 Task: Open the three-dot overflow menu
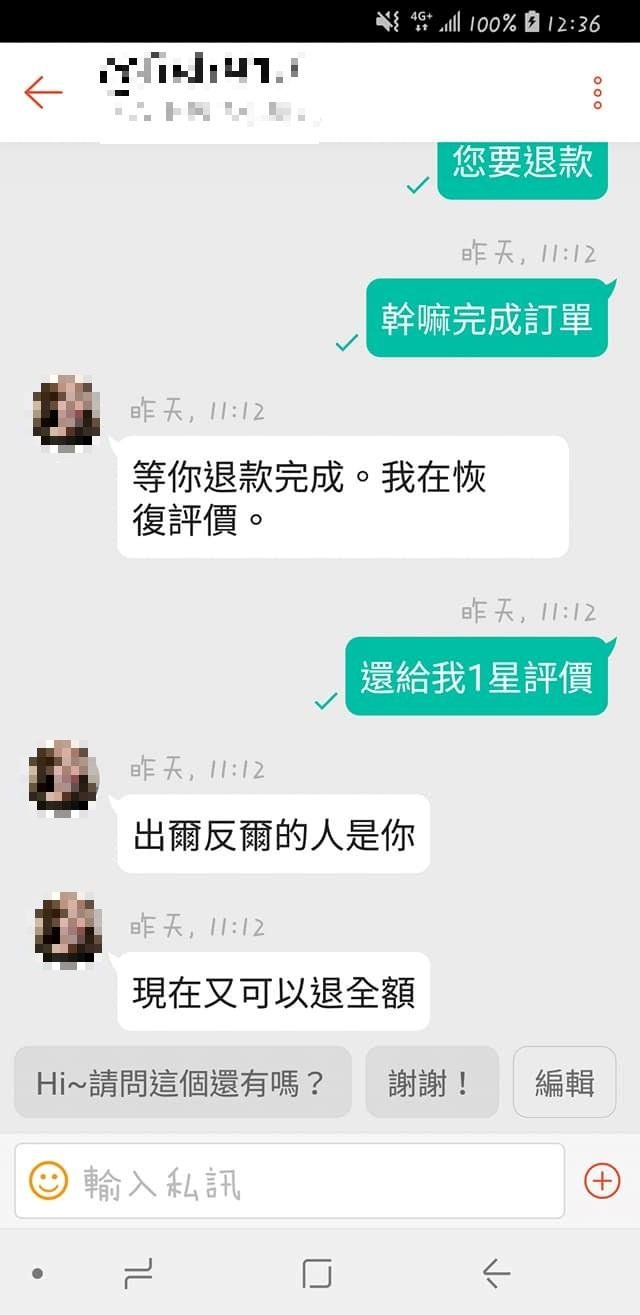click(x=597, y=92)
